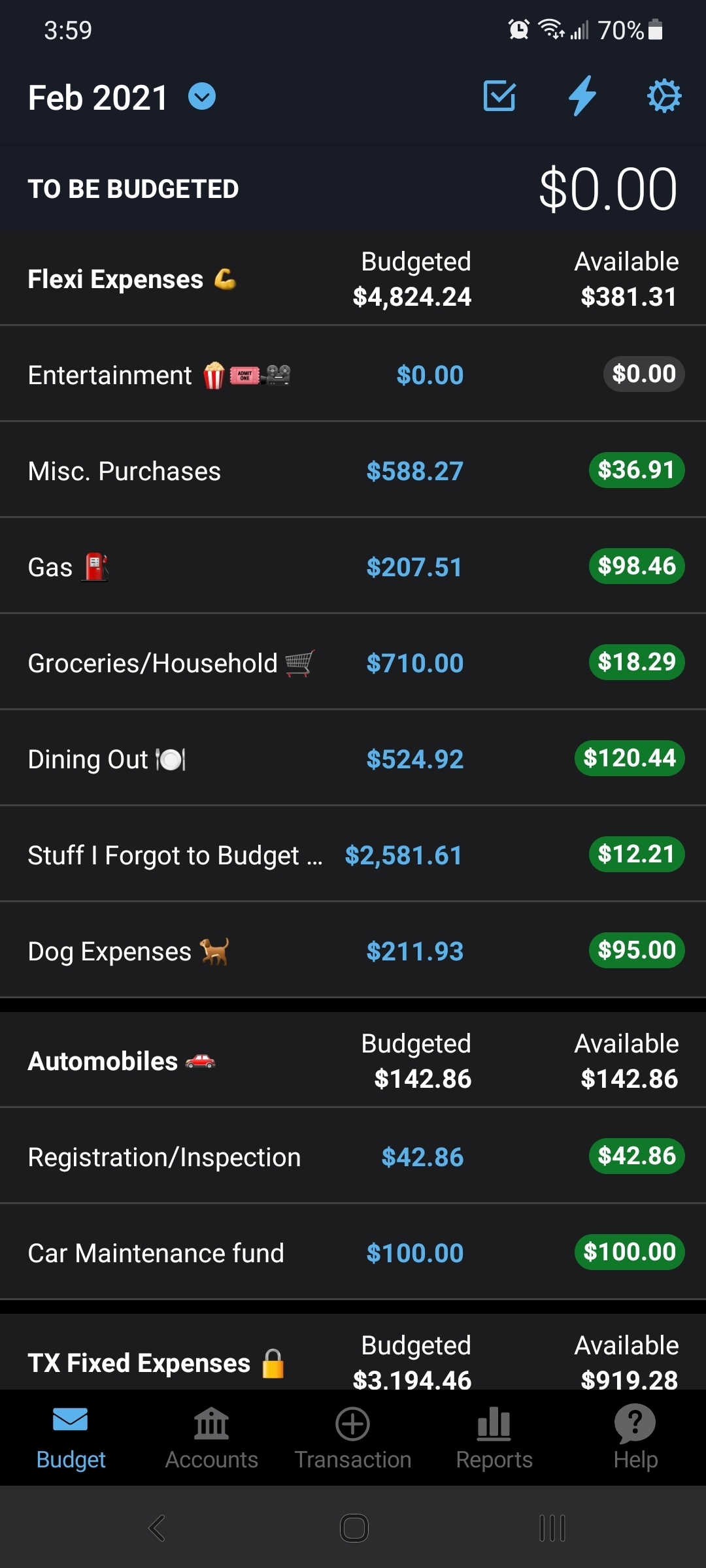
Task: Go back with the system back button
Action: [157, 1527]
